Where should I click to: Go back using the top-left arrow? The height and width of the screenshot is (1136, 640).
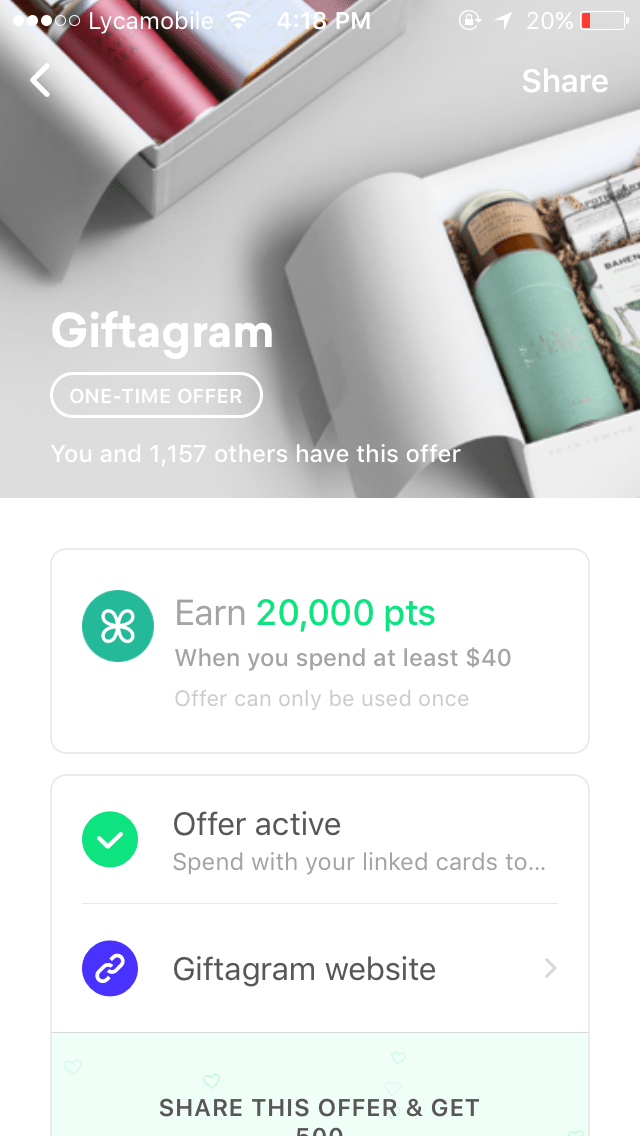41,81
